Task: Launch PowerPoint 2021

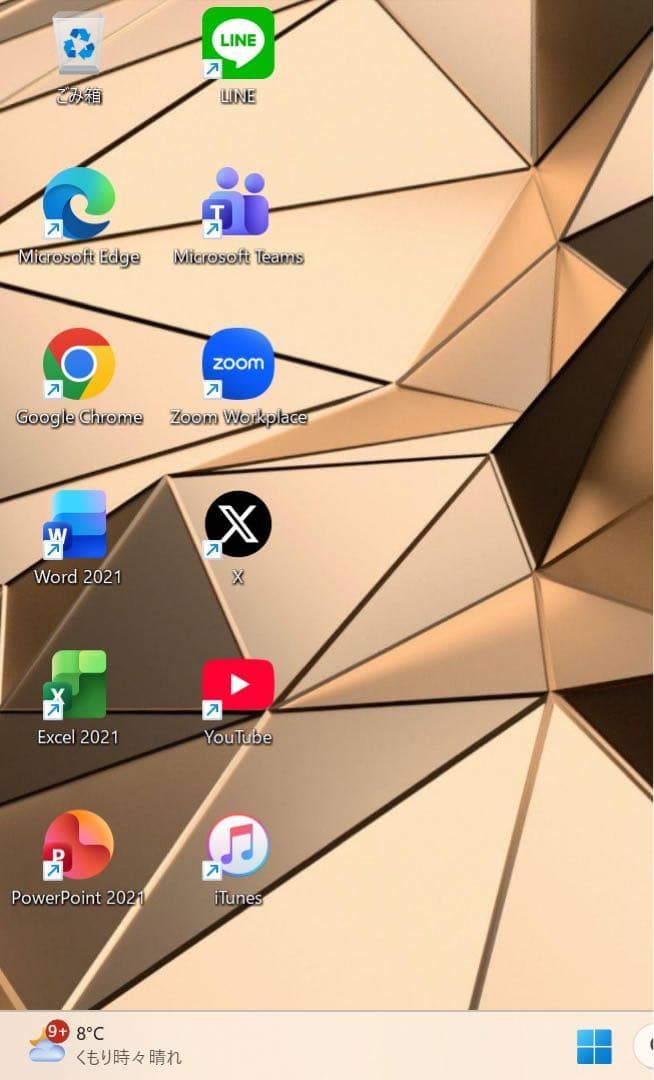Action: point(78,846)
